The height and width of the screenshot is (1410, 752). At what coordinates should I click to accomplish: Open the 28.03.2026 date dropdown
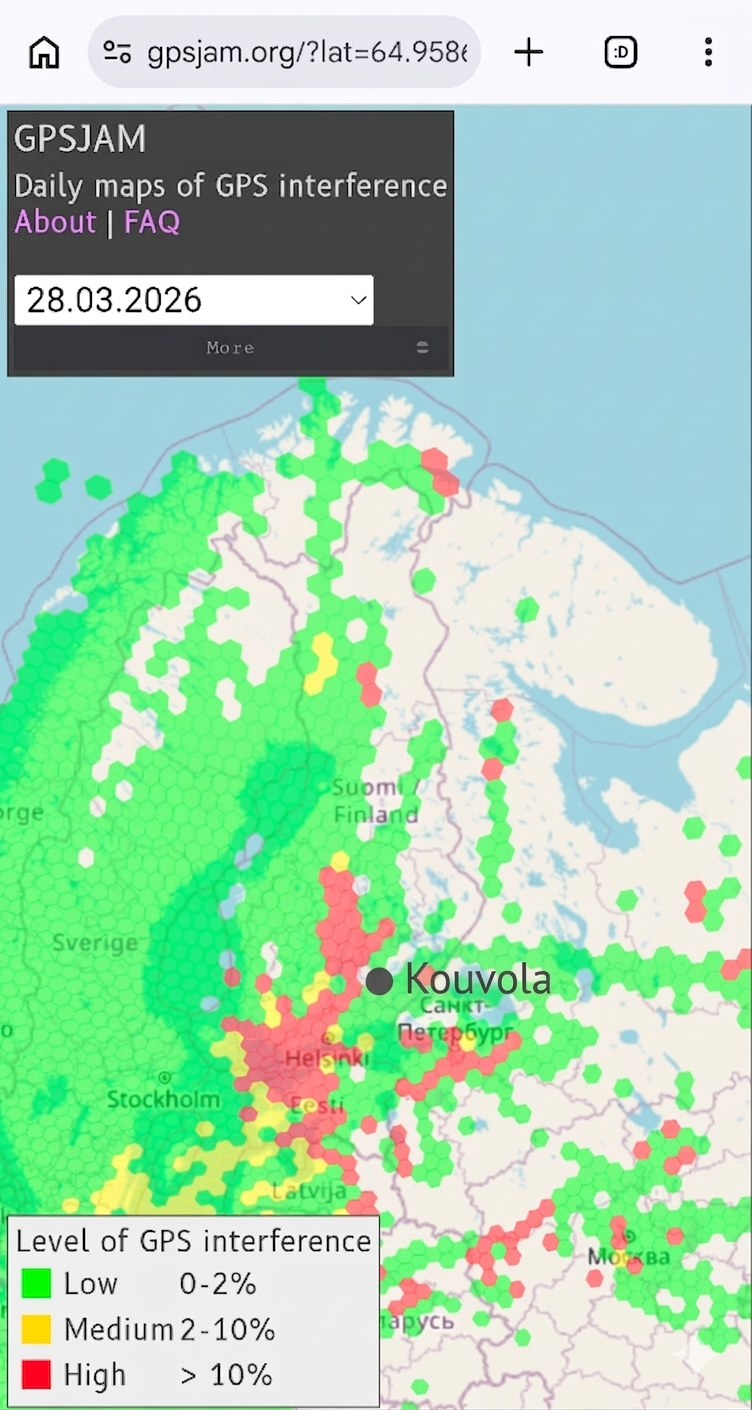coord(194,300)
